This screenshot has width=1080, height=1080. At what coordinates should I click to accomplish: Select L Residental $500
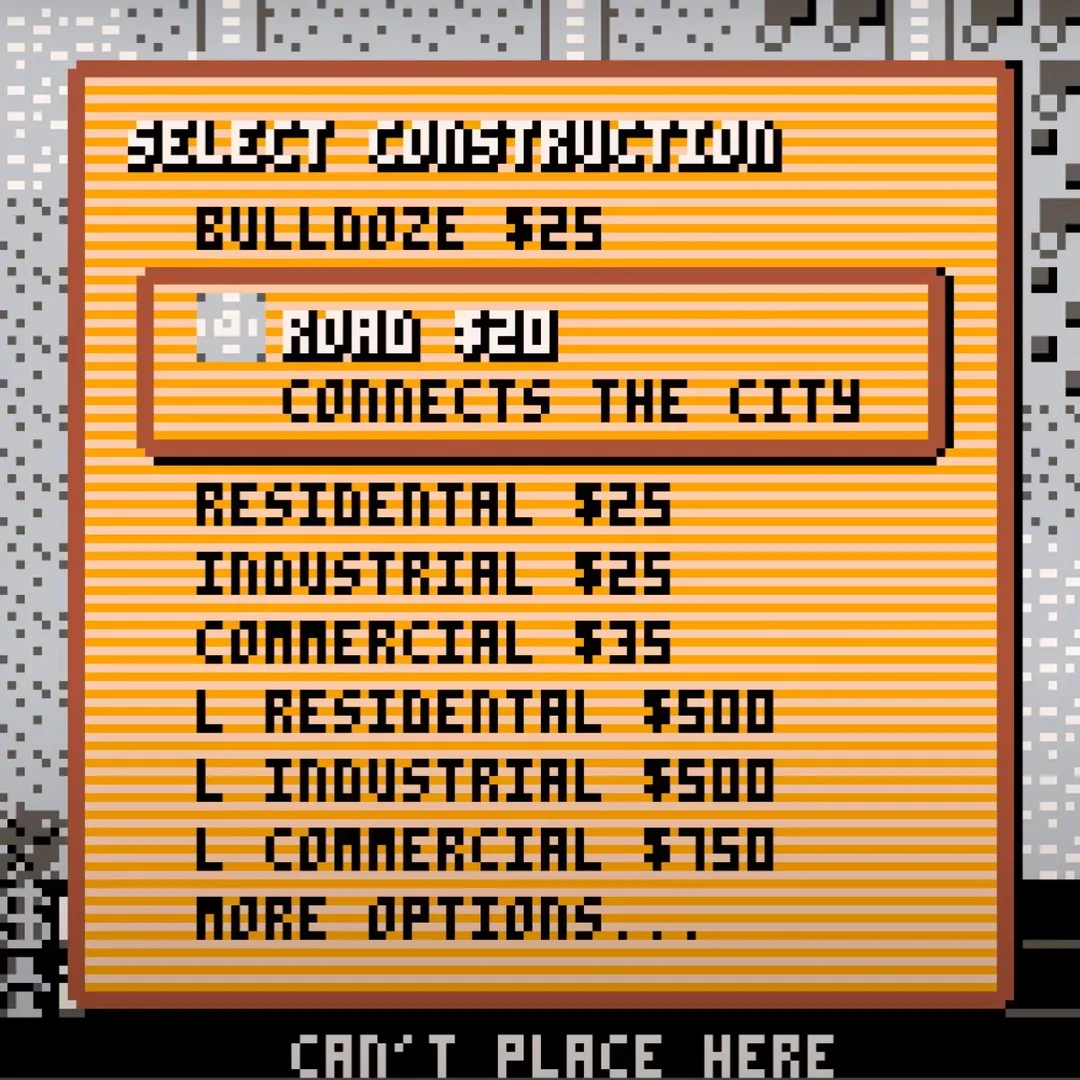pyautogui.click(x=484, y=713)
